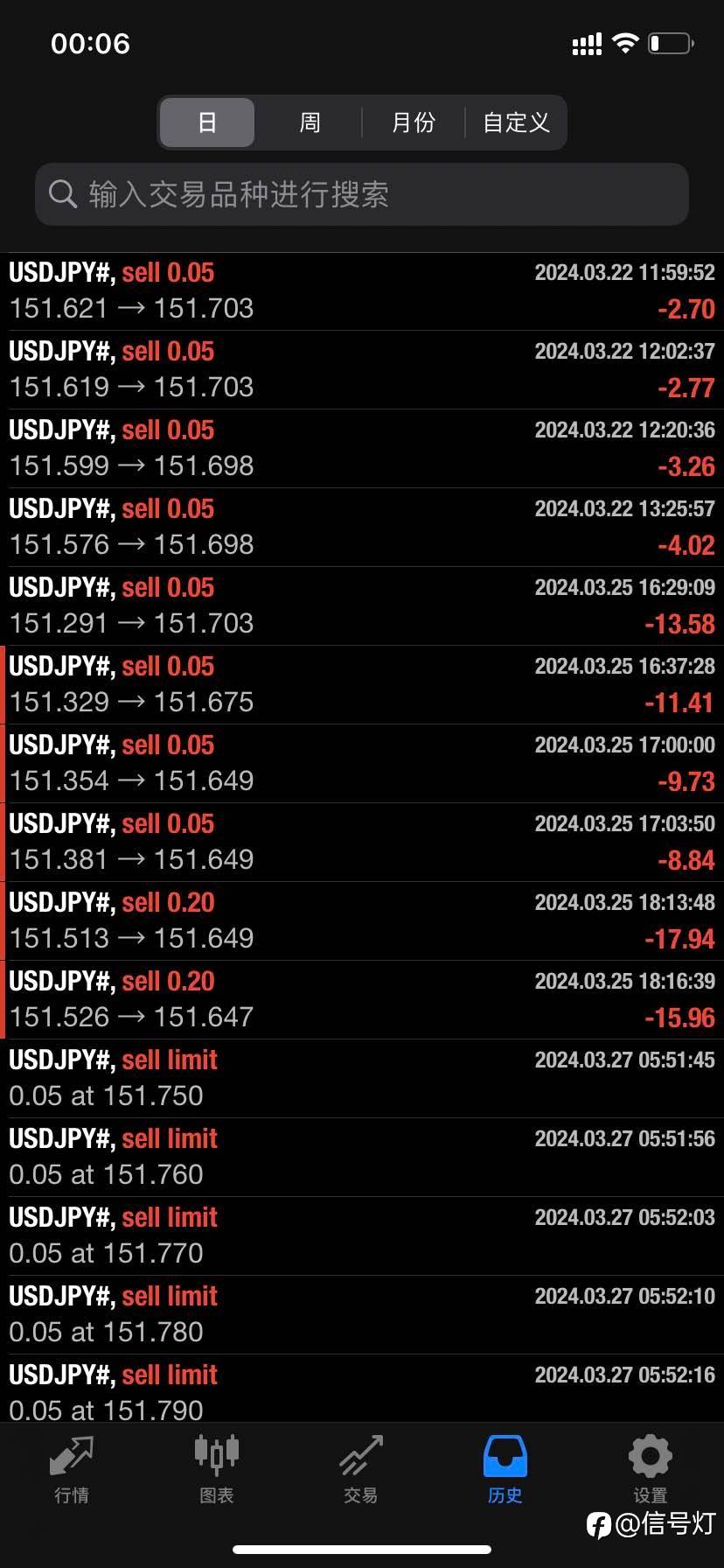This screenshot has height=1568, width=724.
Task: Select the 日 (day) period segment
Action: [x=207, y=122]
